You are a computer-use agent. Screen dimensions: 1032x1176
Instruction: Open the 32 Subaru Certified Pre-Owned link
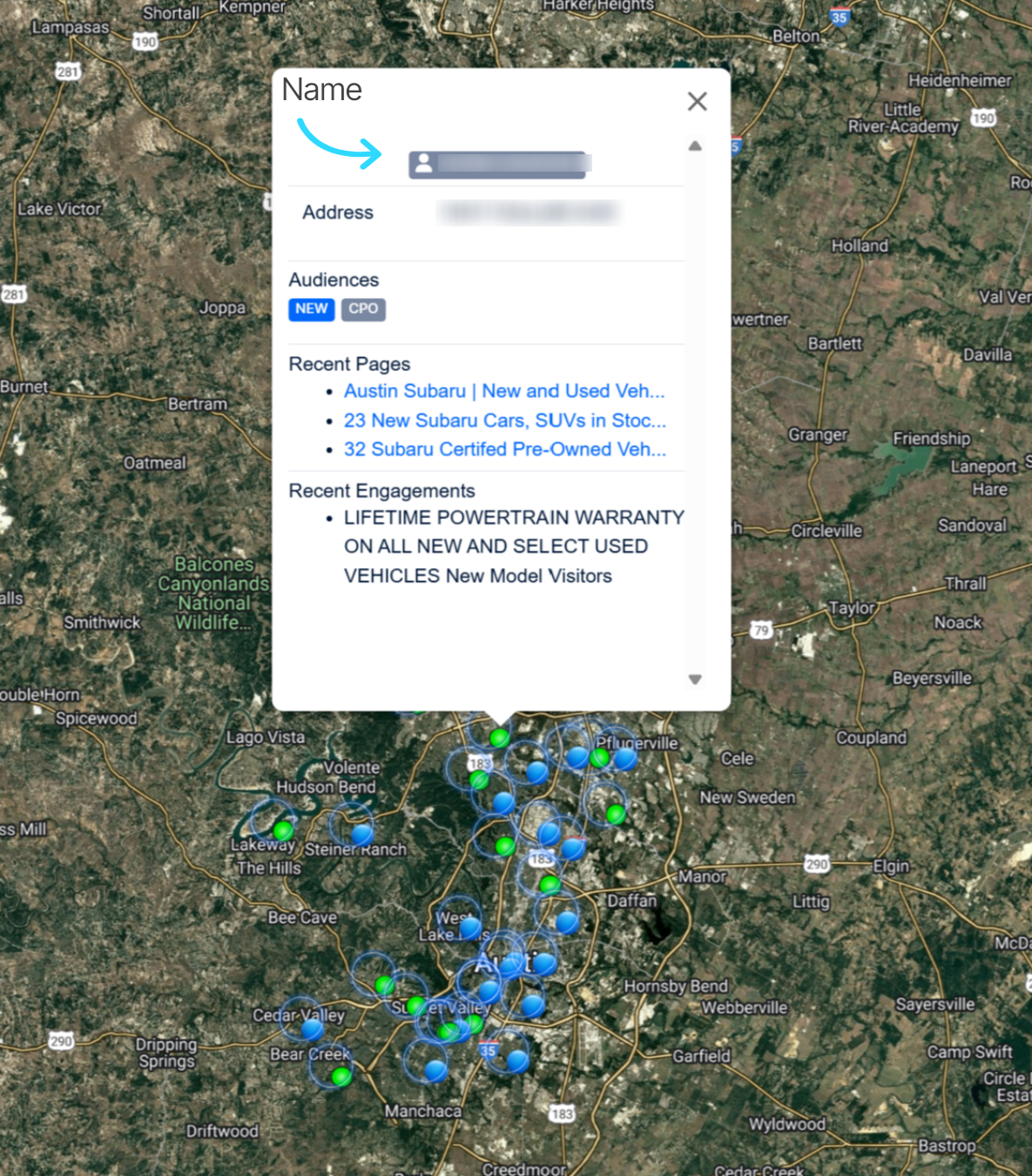pyautogui.click(x=504, y=449)
